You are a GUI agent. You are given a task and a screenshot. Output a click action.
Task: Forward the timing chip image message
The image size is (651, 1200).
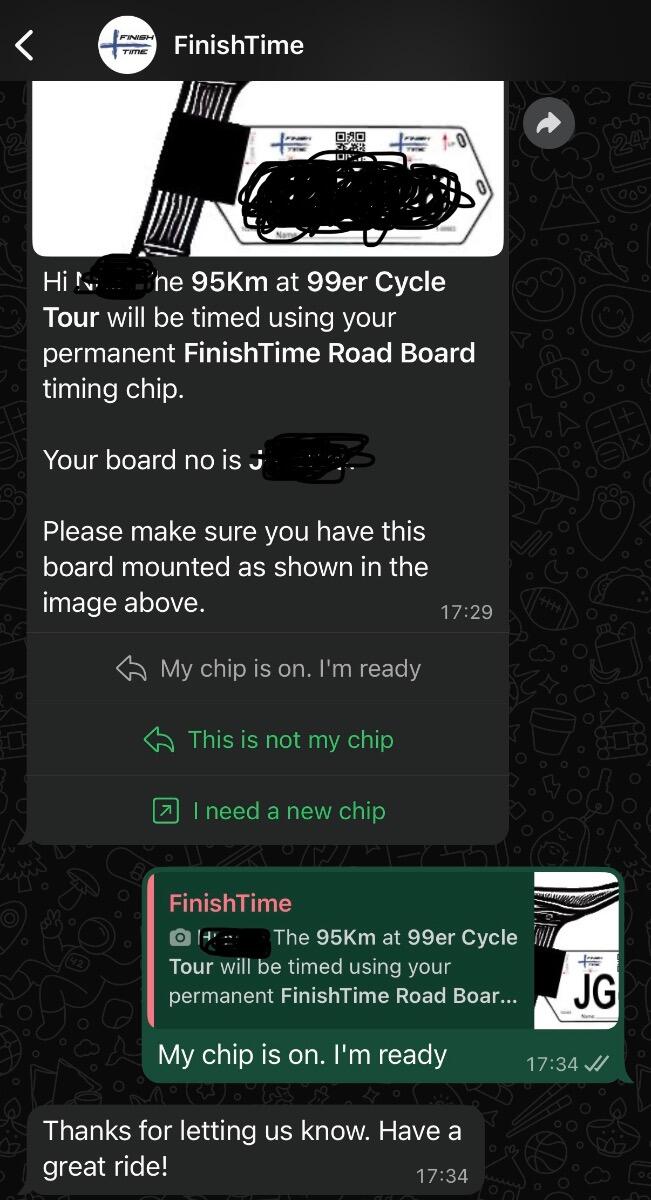tap(548, 124)
